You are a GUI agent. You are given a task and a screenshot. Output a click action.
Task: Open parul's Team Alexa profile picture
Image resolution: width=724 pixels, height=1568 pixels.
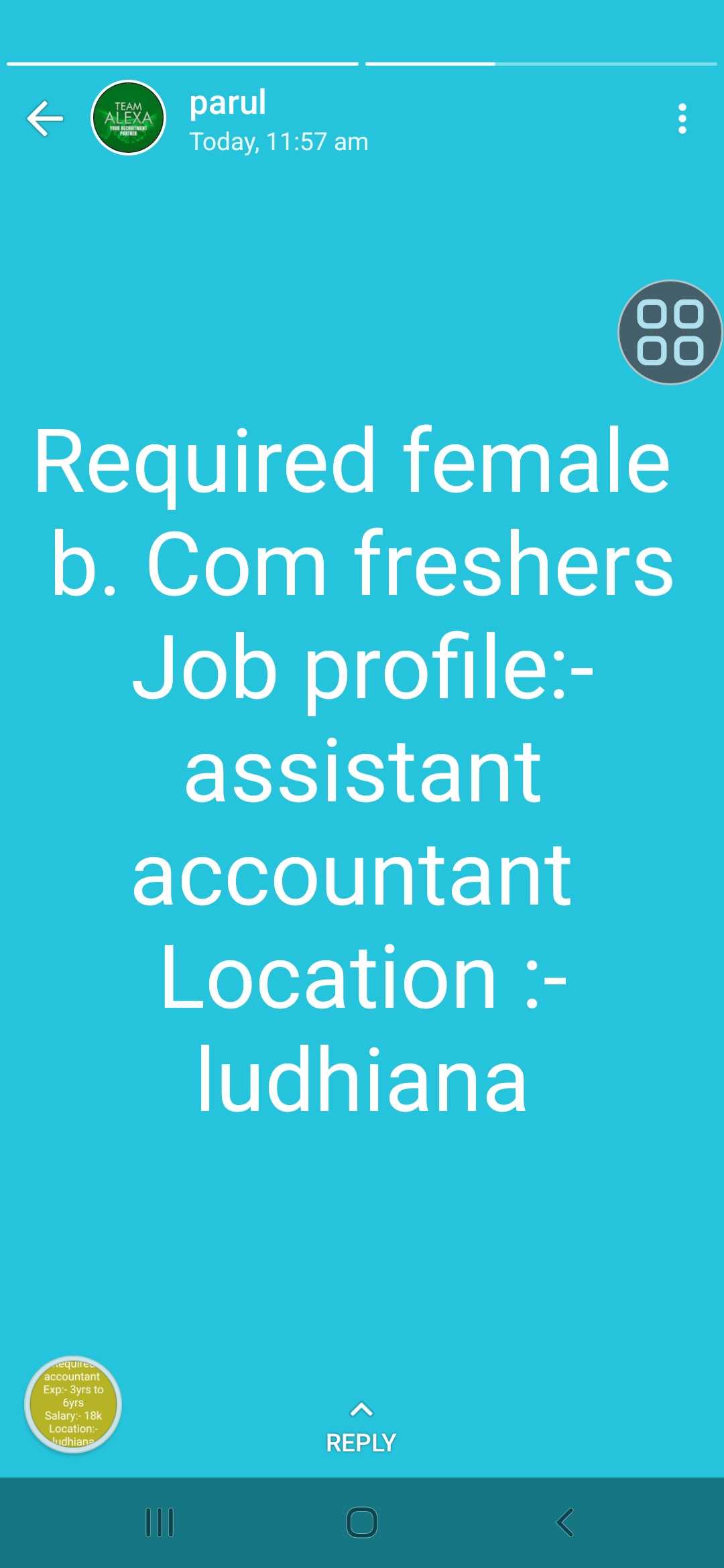click(128, 118)
